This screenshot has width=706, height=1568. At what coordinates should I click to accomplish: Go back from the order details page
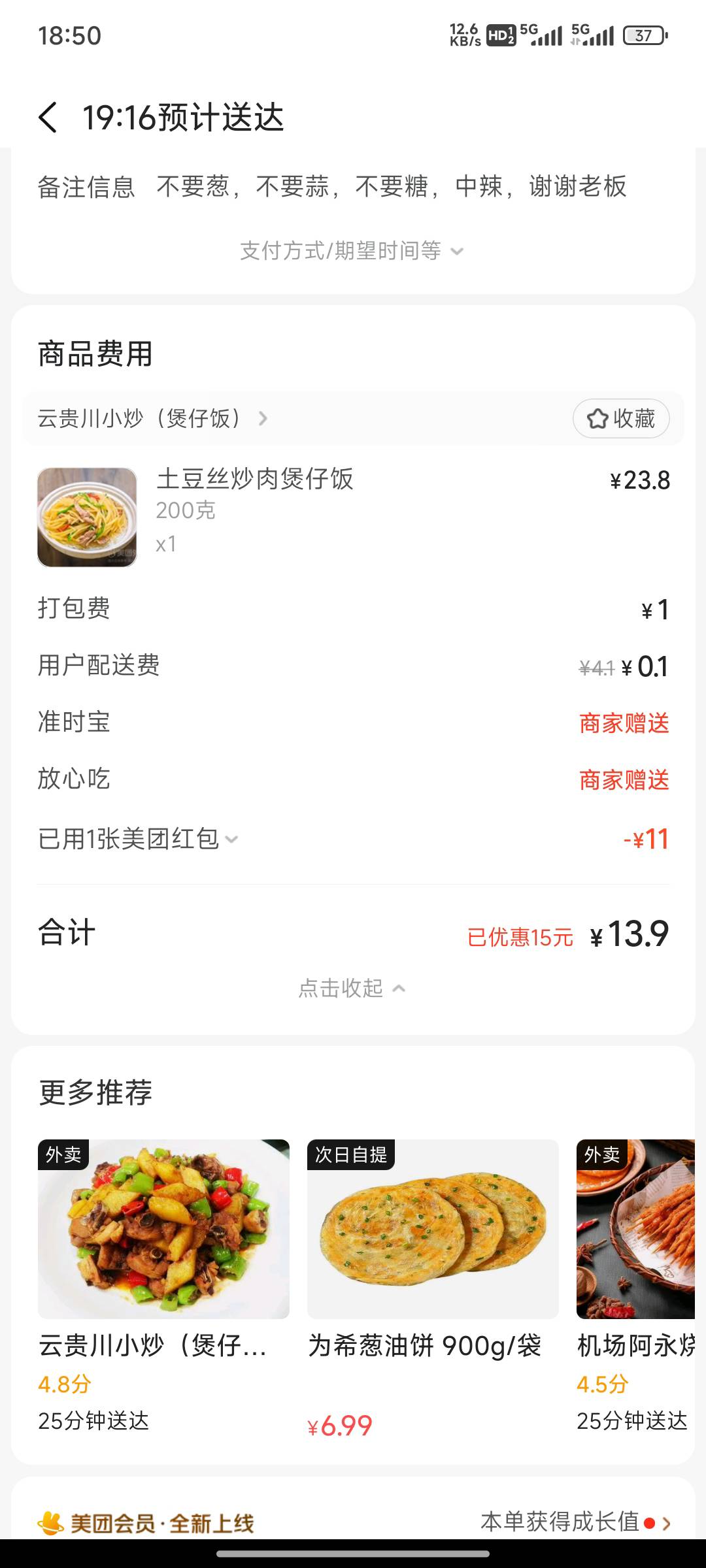48,118
